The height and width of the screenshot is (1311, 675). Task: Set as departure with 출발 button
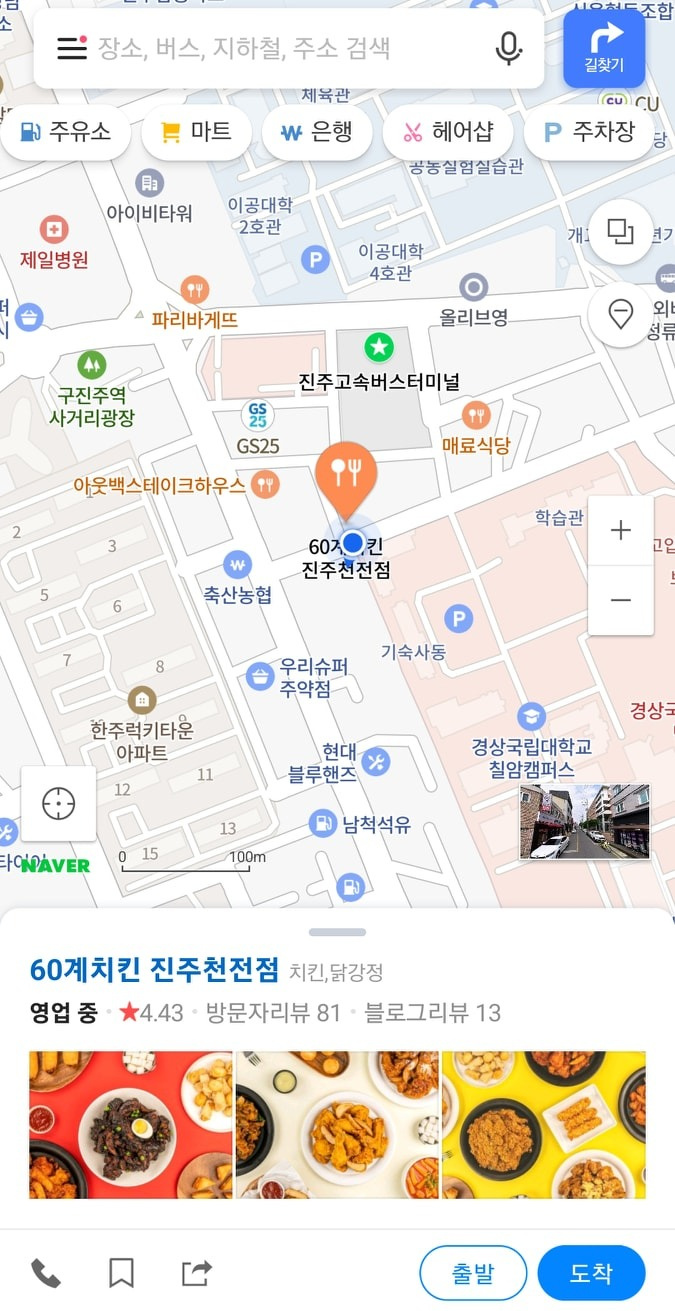473,1273
